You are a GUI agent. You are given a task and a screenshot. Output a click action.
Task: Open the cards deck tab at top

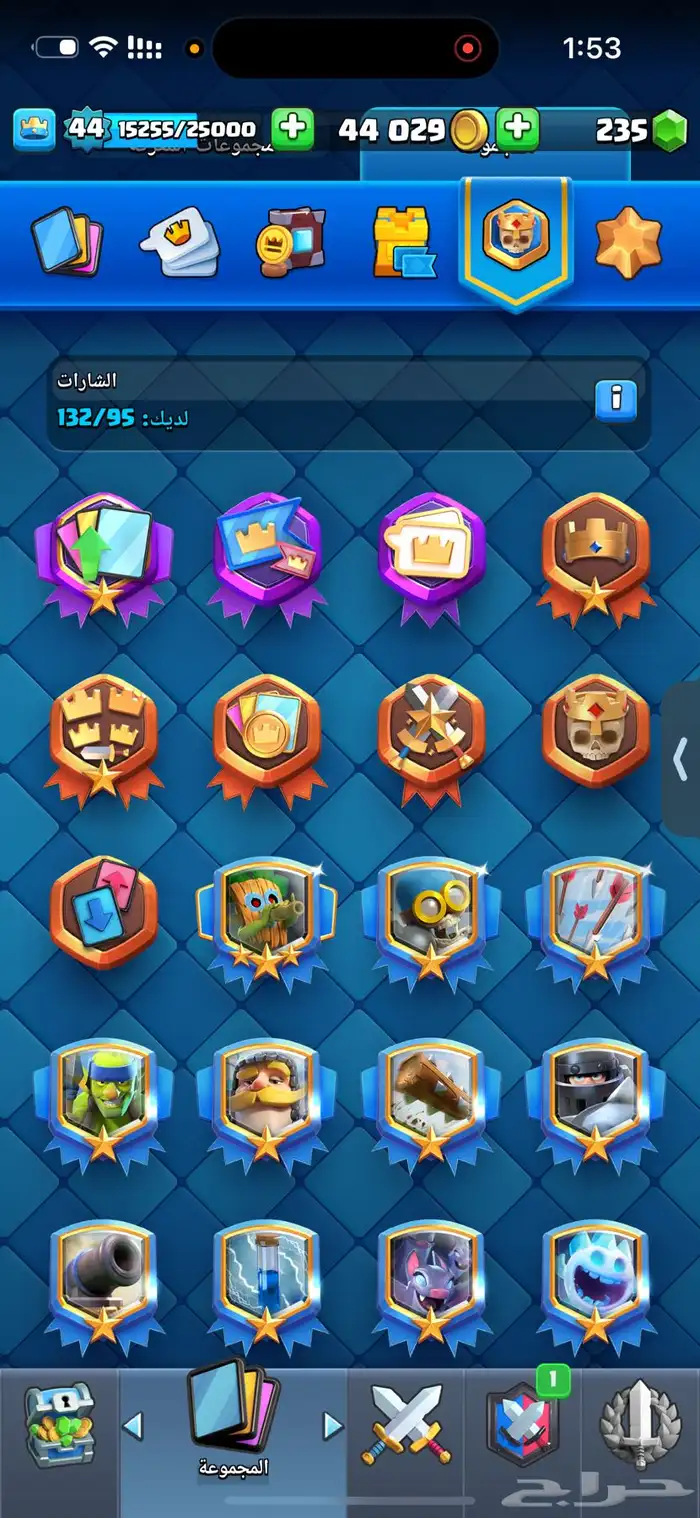[x=68, y=241]
